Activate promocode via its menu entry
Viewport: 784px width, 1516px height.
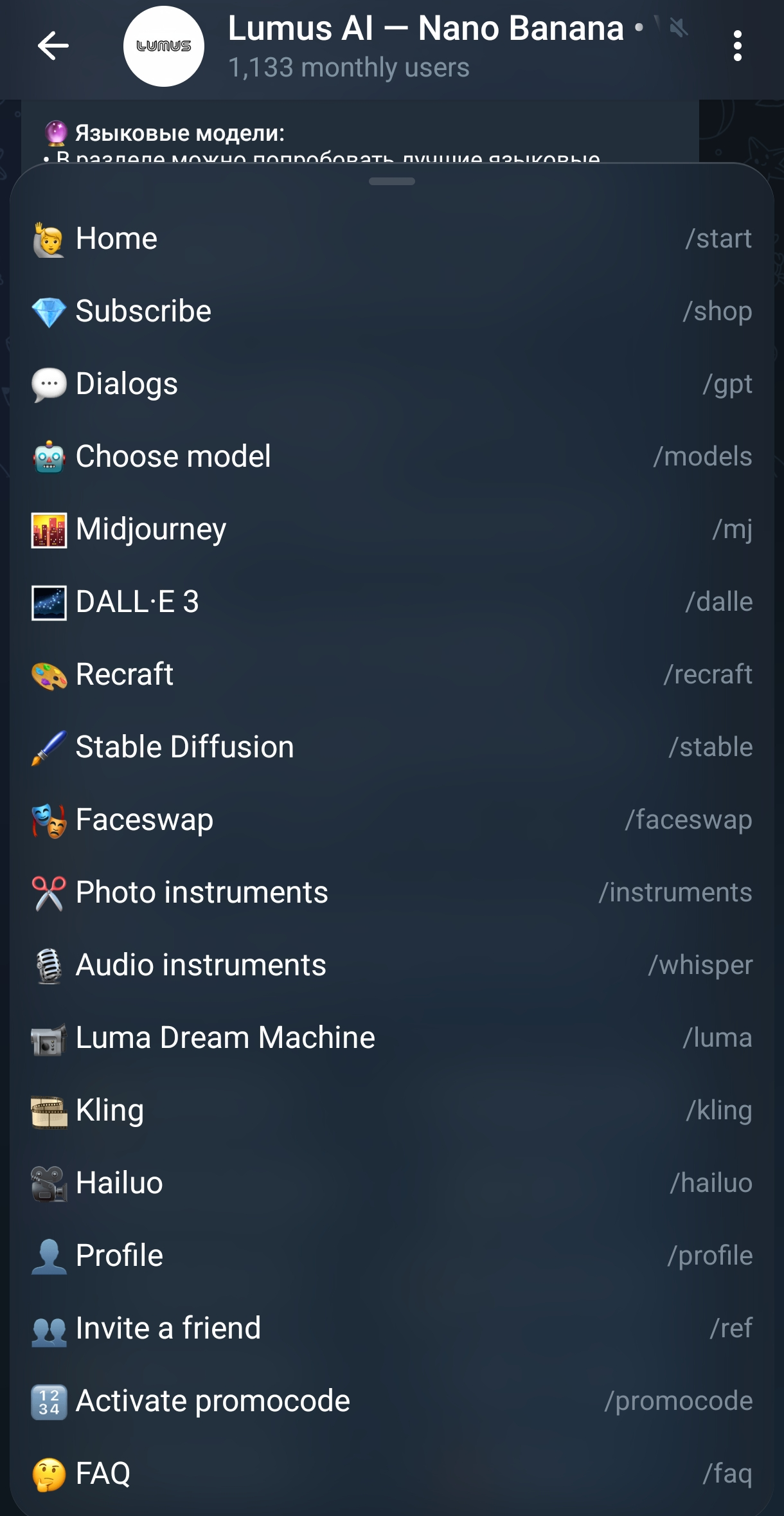212,1400
